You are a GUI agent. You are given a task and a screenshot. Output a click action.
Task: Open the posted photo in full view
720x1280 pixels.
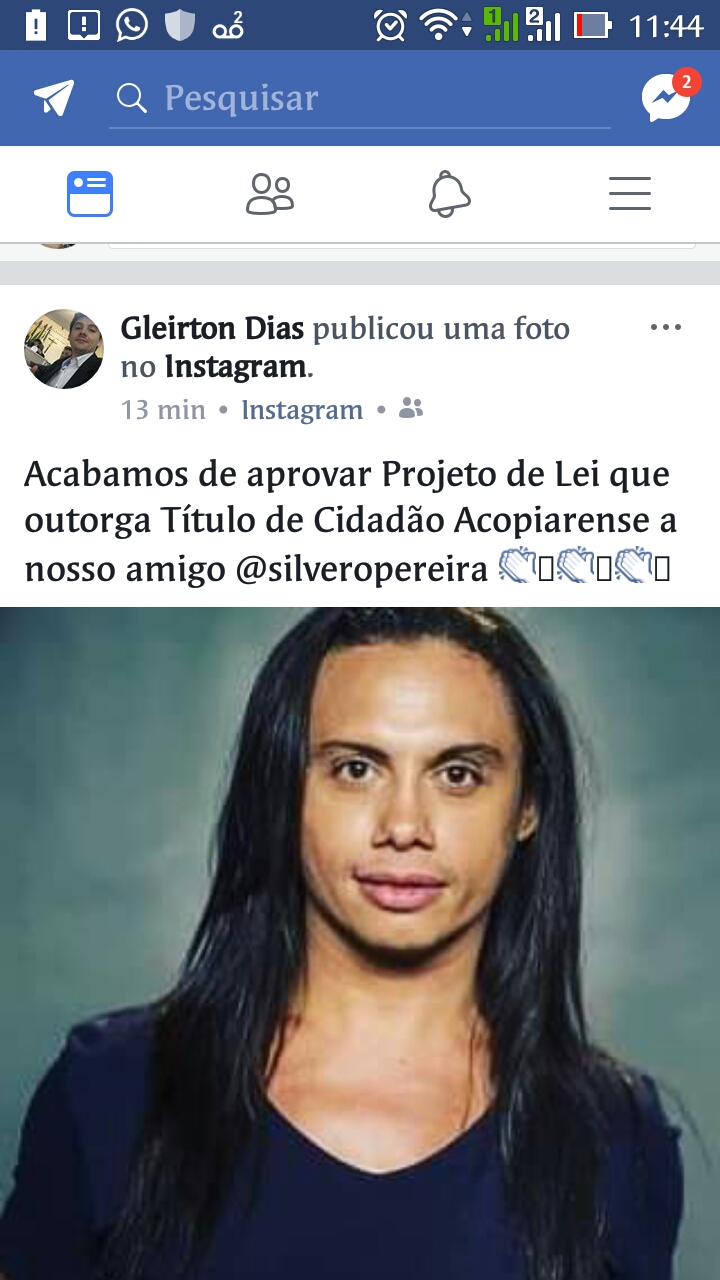[x=360, y=940]
